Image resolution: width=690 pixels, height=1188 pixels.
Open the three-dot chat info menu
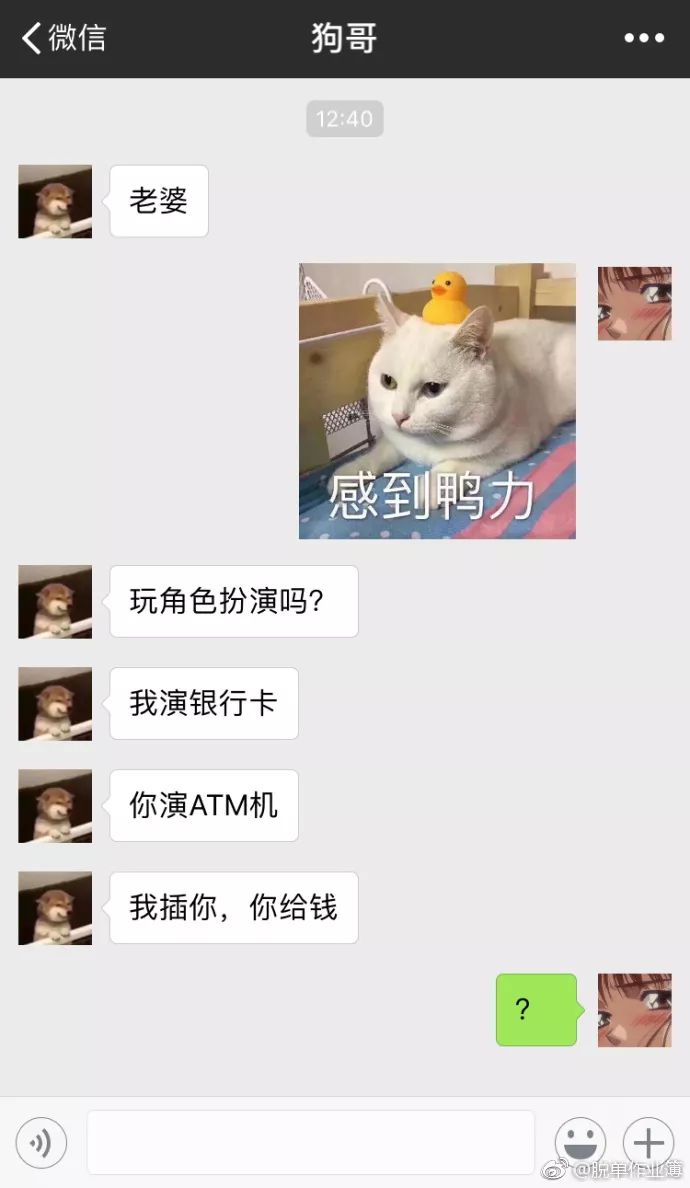tap(643, 38)
